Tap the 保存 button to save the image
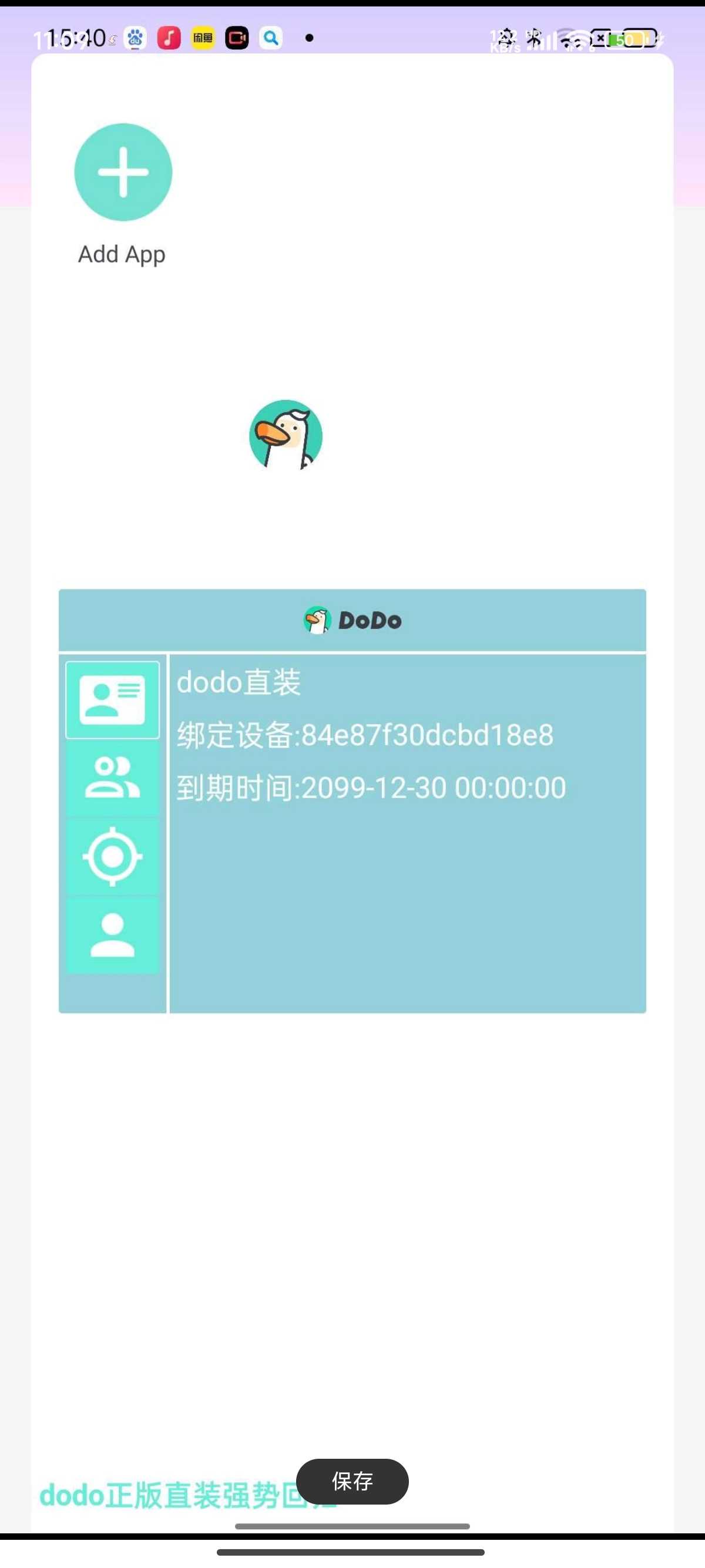Image resolution: width=705 pixels, height=1568 pixels. [x=352, y=1481]
